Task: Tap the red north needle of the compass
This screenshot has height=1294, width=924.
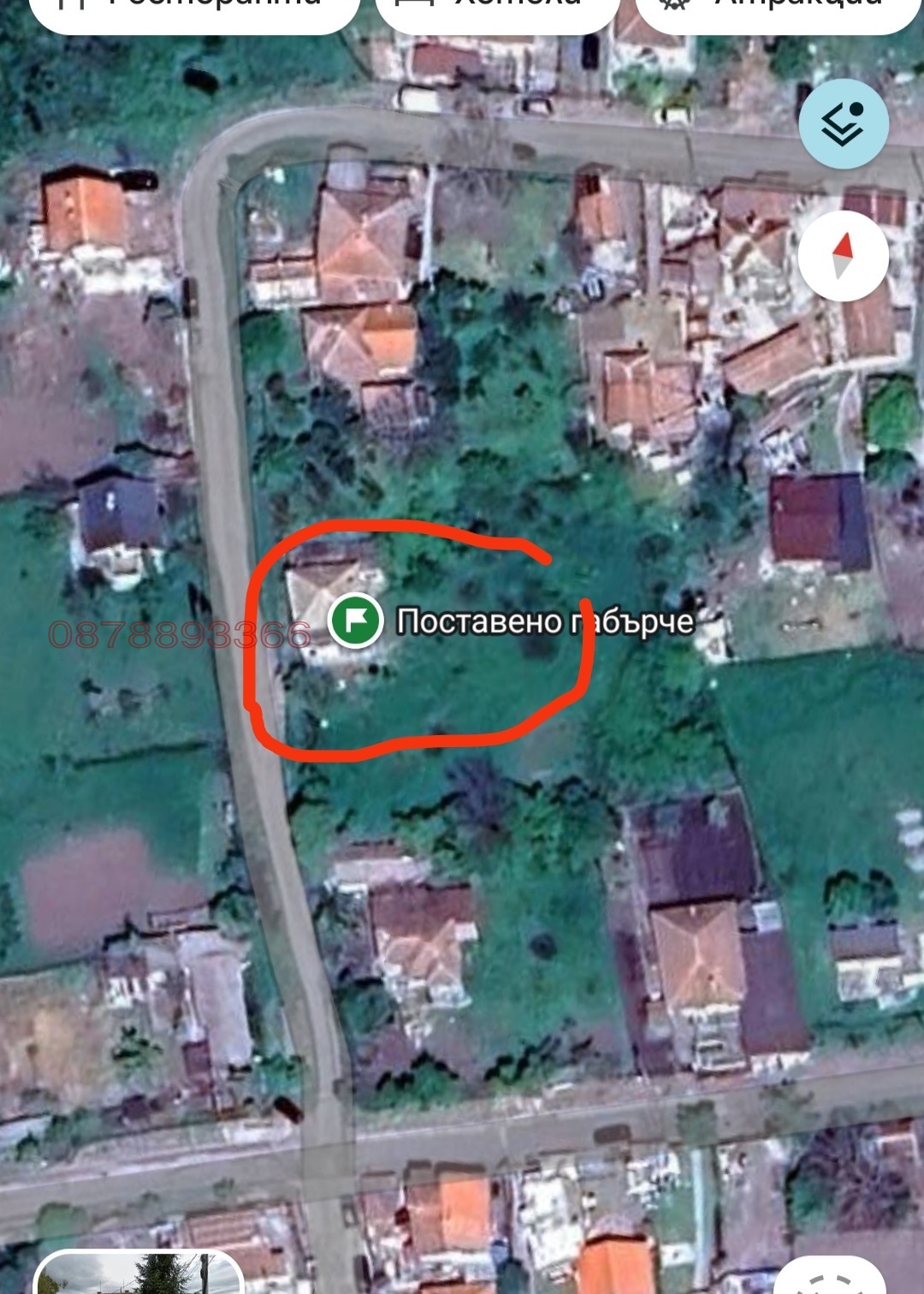Action: click(841, 246)
